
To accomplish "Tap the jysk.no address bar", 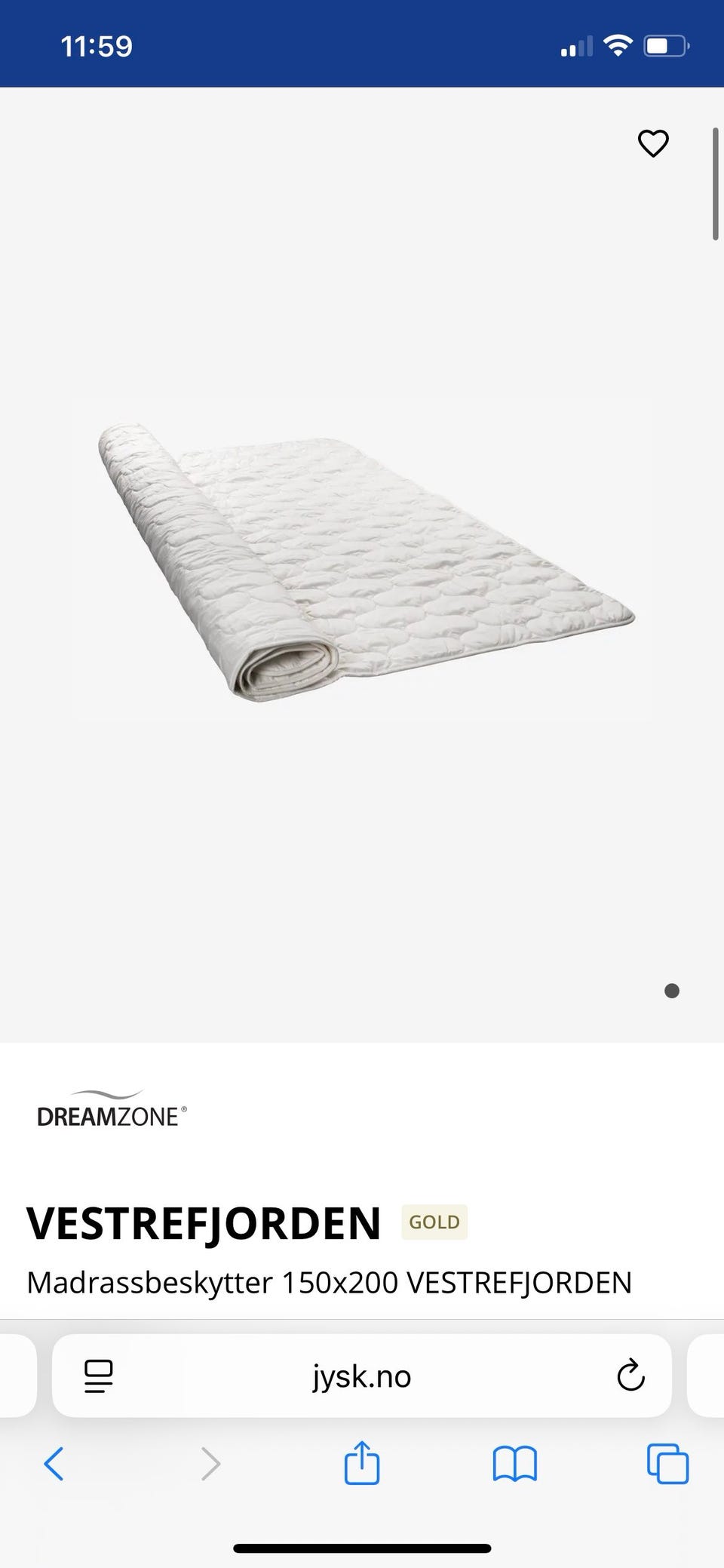I will tap(362, 1376).
